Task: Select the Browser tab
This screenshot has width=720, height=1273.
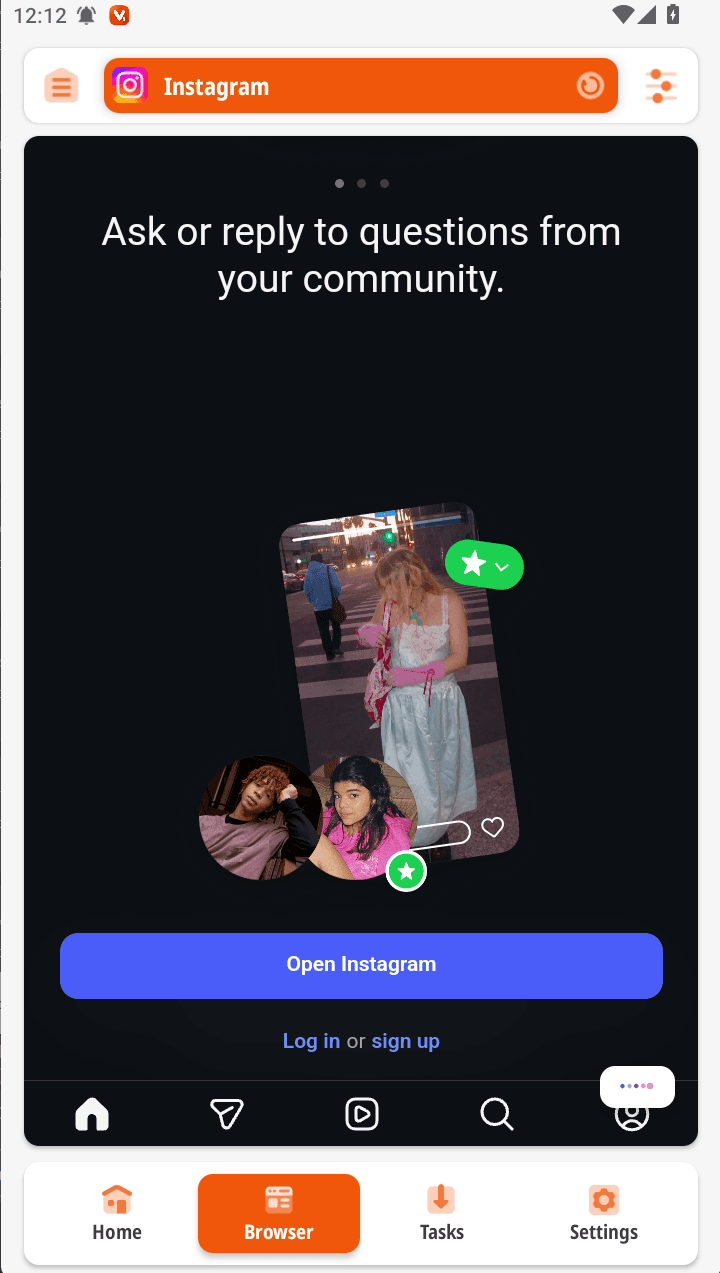Action: (279, 1213)
